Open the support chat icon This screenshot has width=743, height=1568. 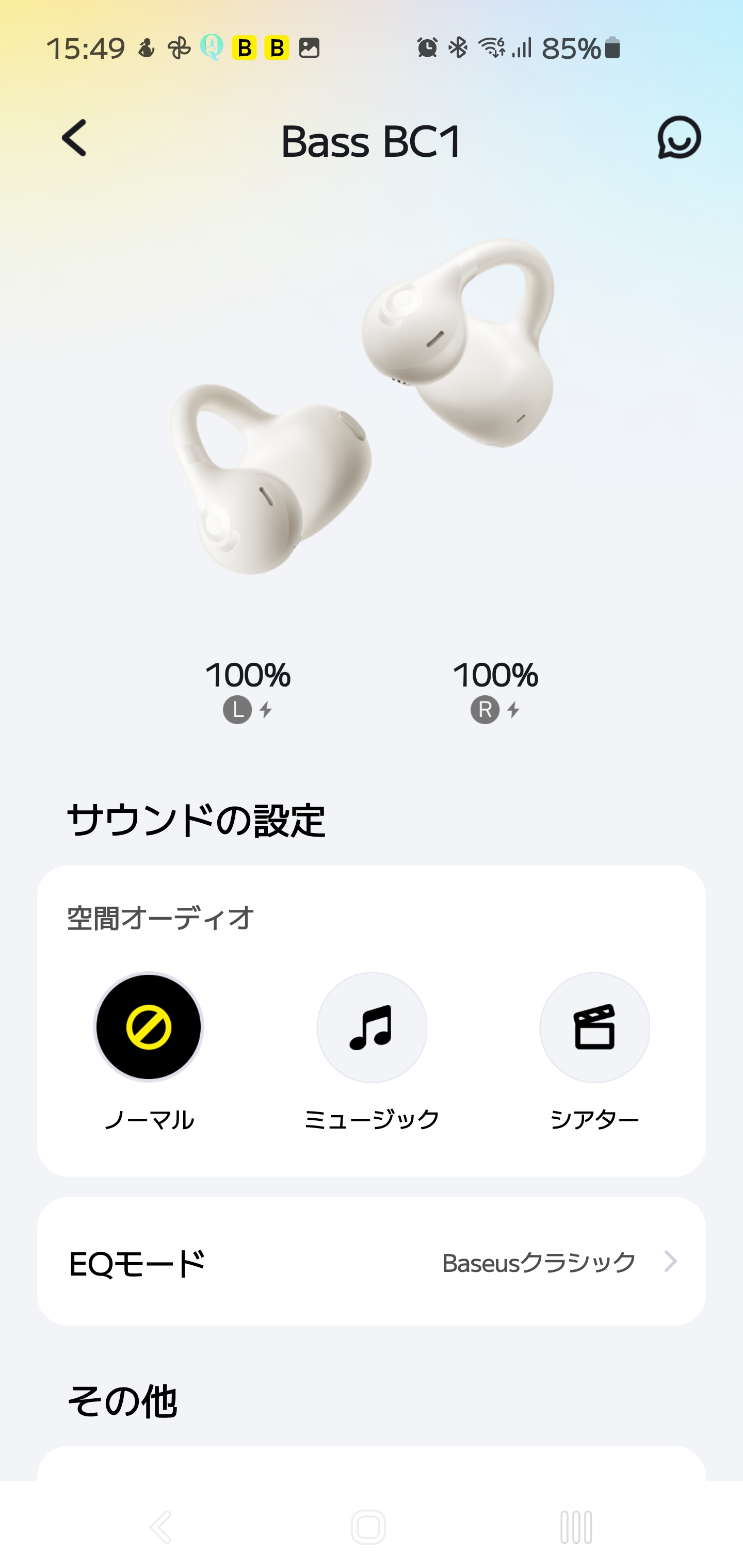[679, 138]
